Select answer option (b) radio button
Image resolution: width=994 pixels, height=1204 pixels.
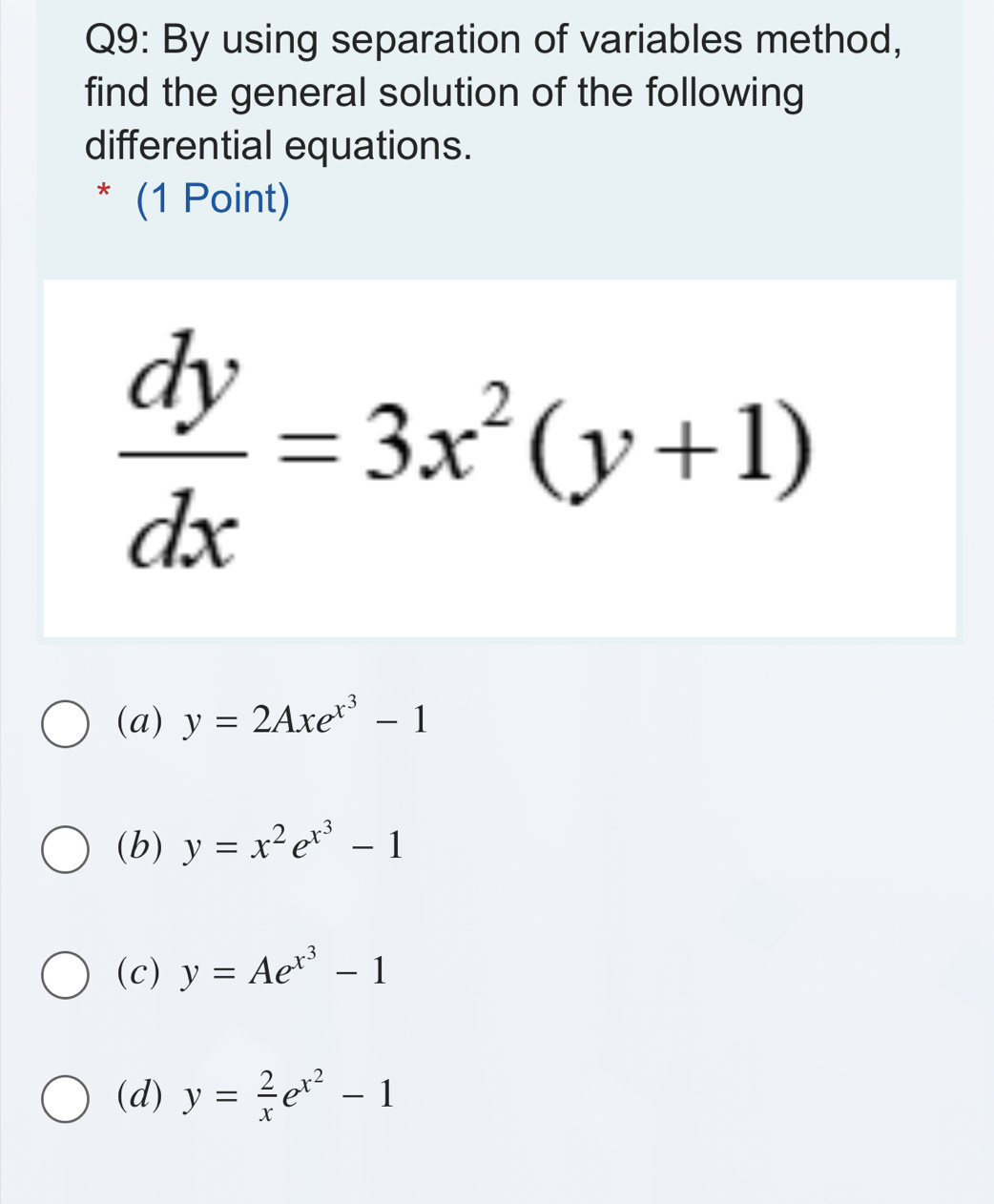[64, 848]
